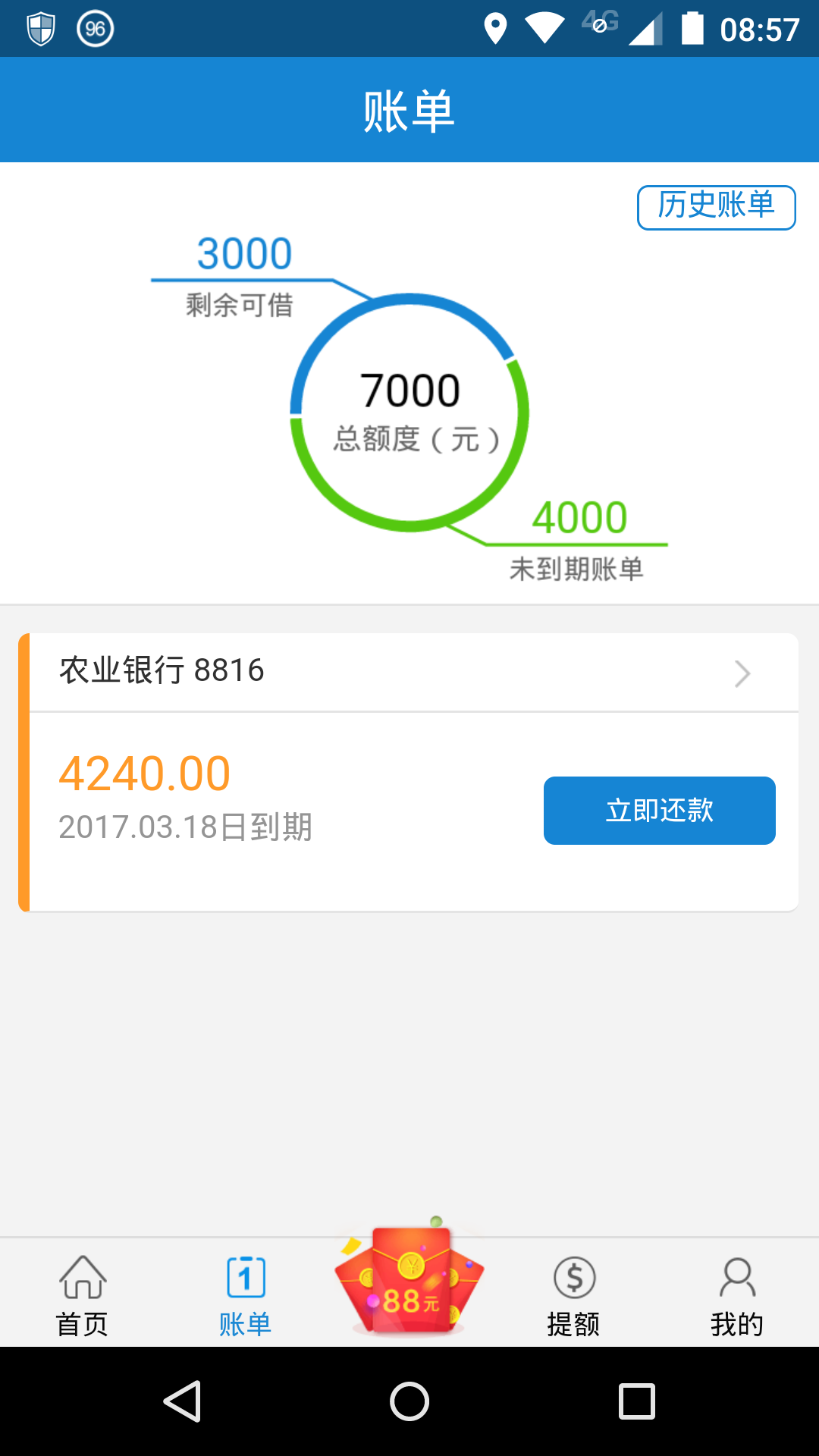Switch to the 首页 tab
This screenshot has height=1456, width=819.
click(82, 1295)
